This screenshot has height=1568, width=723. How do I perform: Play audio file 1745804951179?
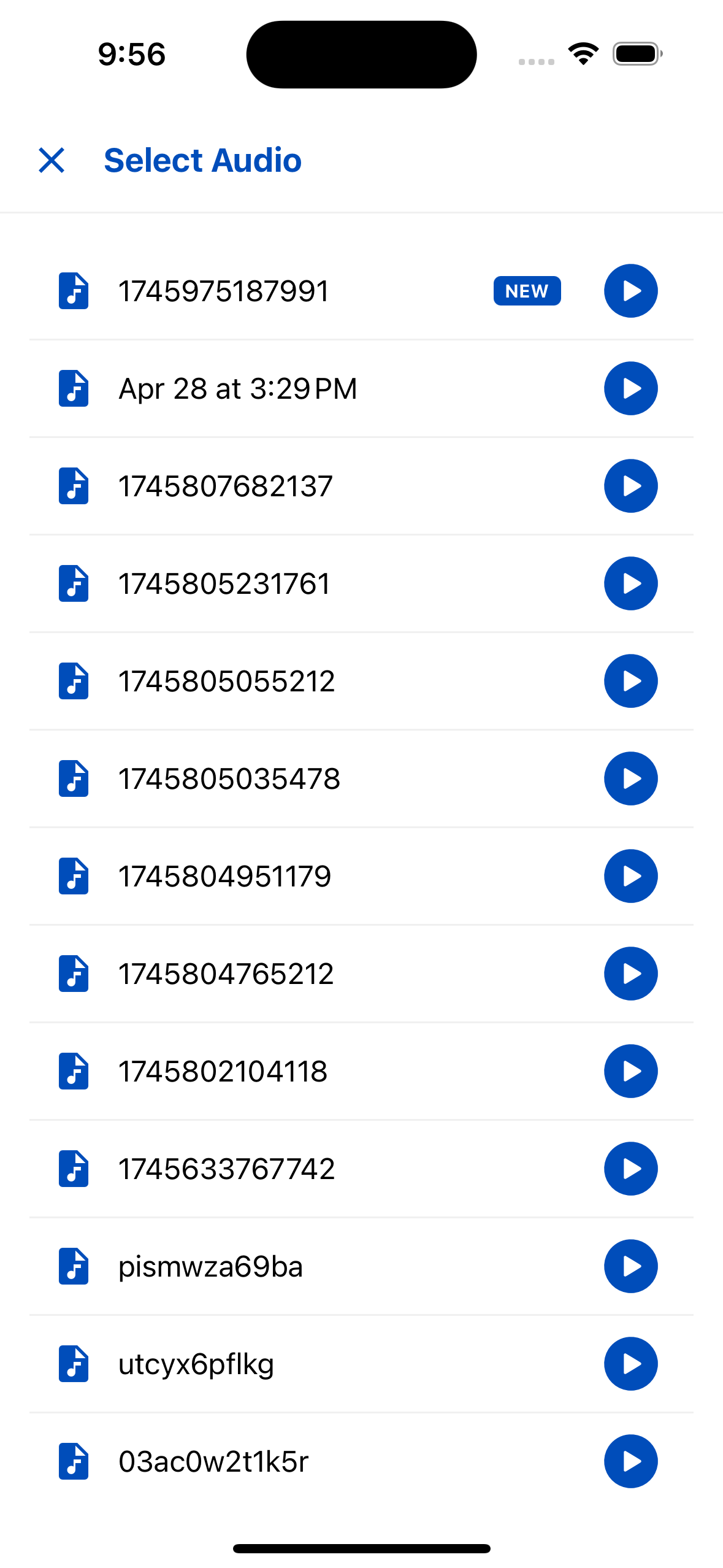coord(630,876)
